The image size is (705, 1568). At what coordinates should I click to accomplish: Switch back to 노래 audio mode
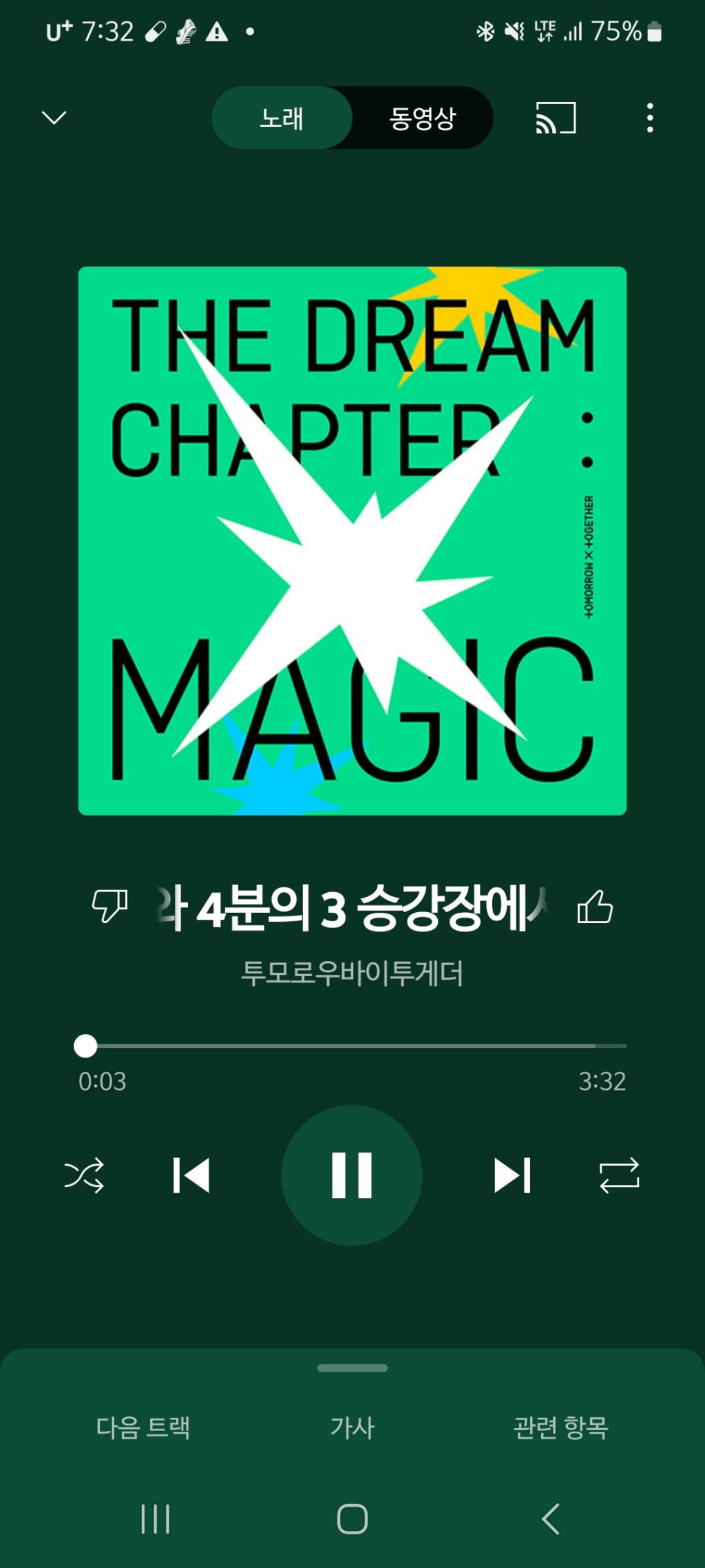click(282, 118)
